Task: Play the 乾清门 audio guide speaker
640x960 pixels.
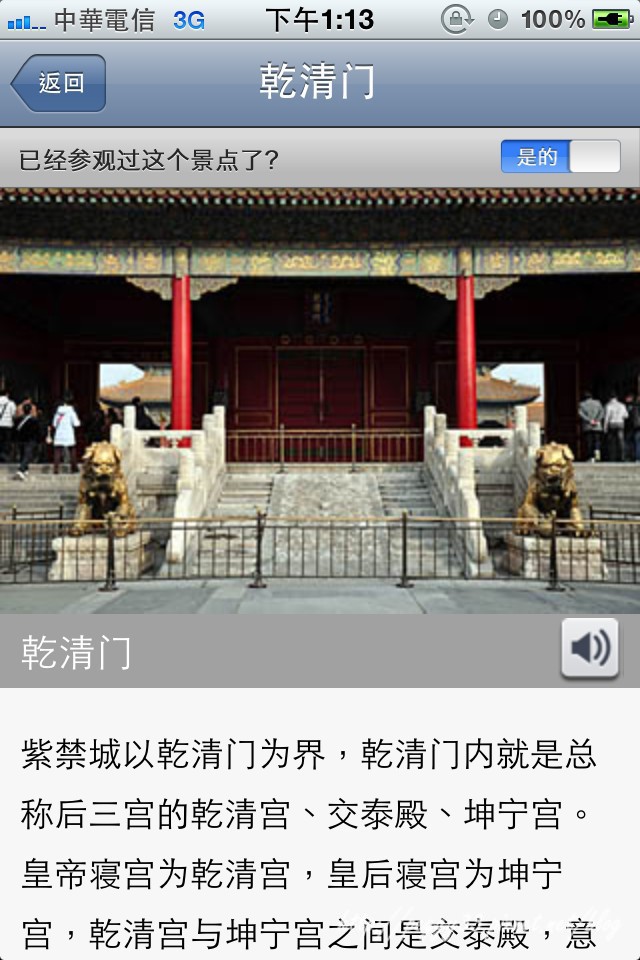Action: pos(589,650)
